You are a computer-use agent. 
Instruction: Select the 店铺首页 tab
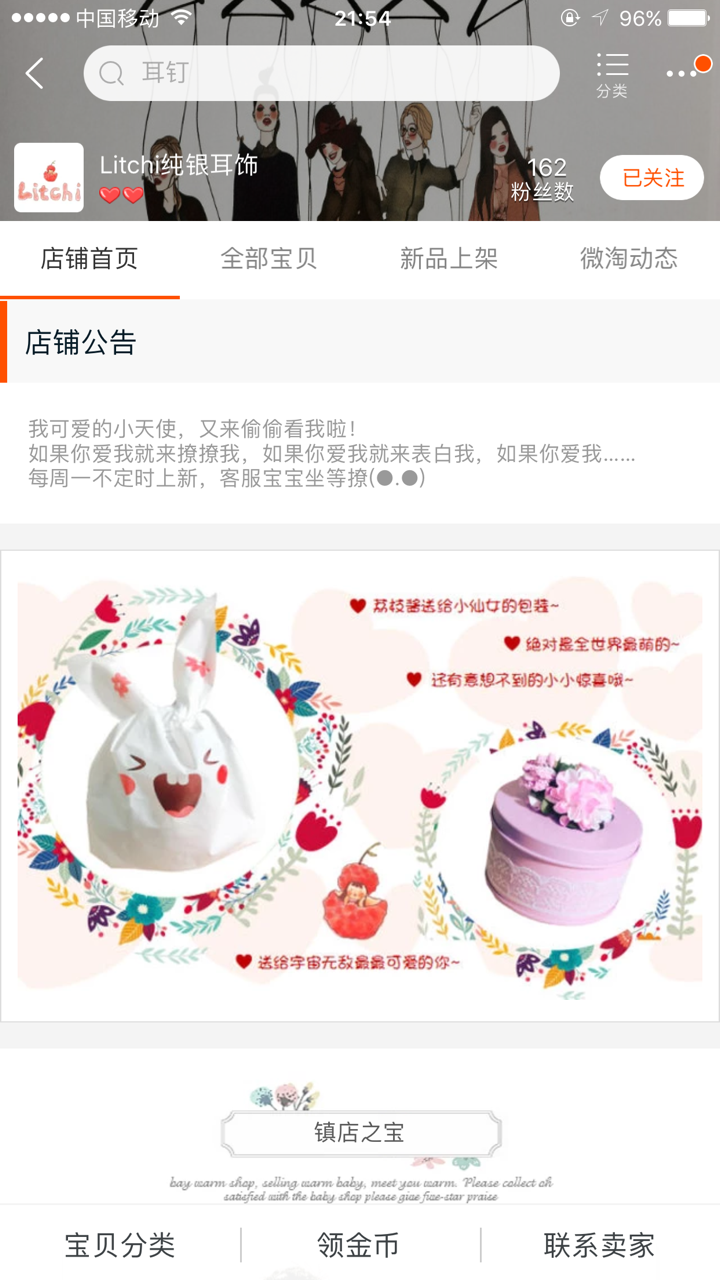(89, 259)
